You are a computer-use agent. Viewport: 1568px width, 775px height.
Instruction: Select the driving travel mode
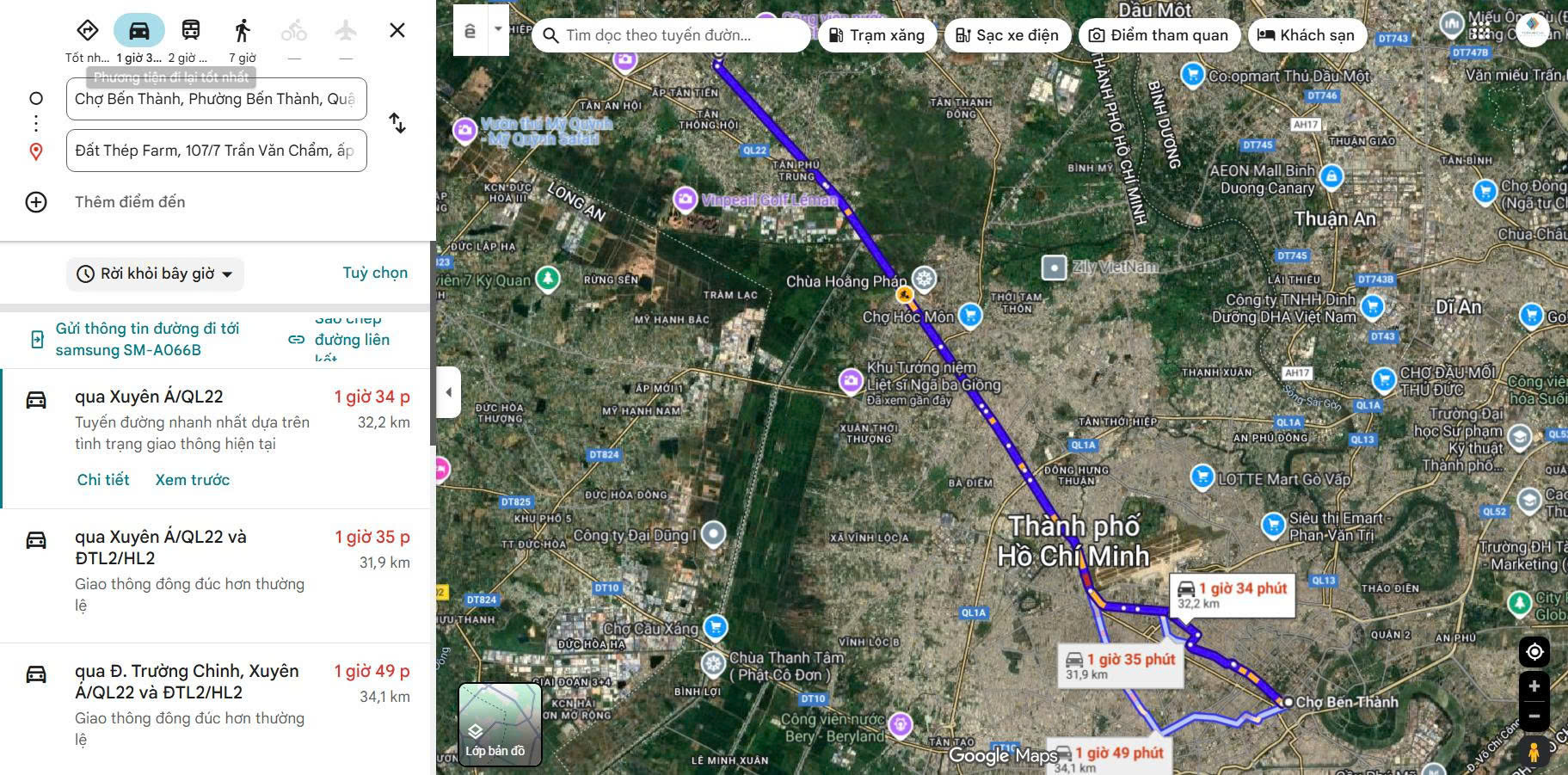[x=138, y=31]
